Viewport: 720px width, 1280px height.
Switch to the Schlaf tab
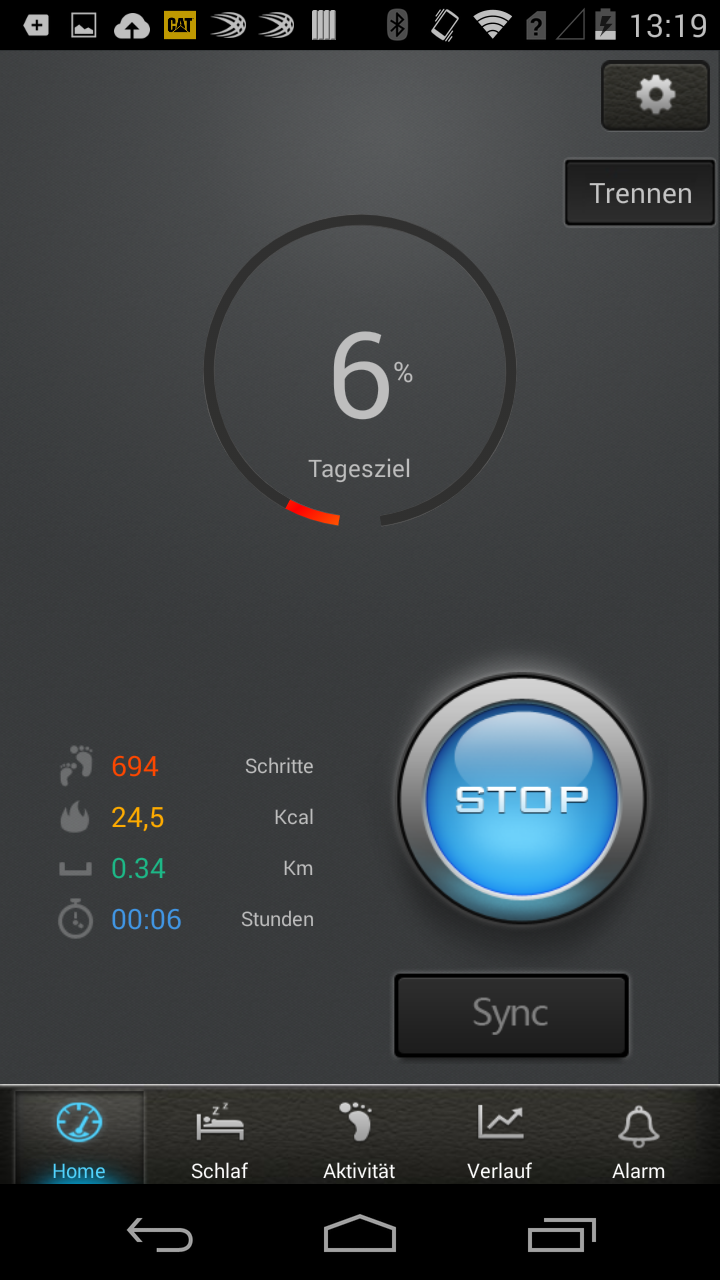219,1140
